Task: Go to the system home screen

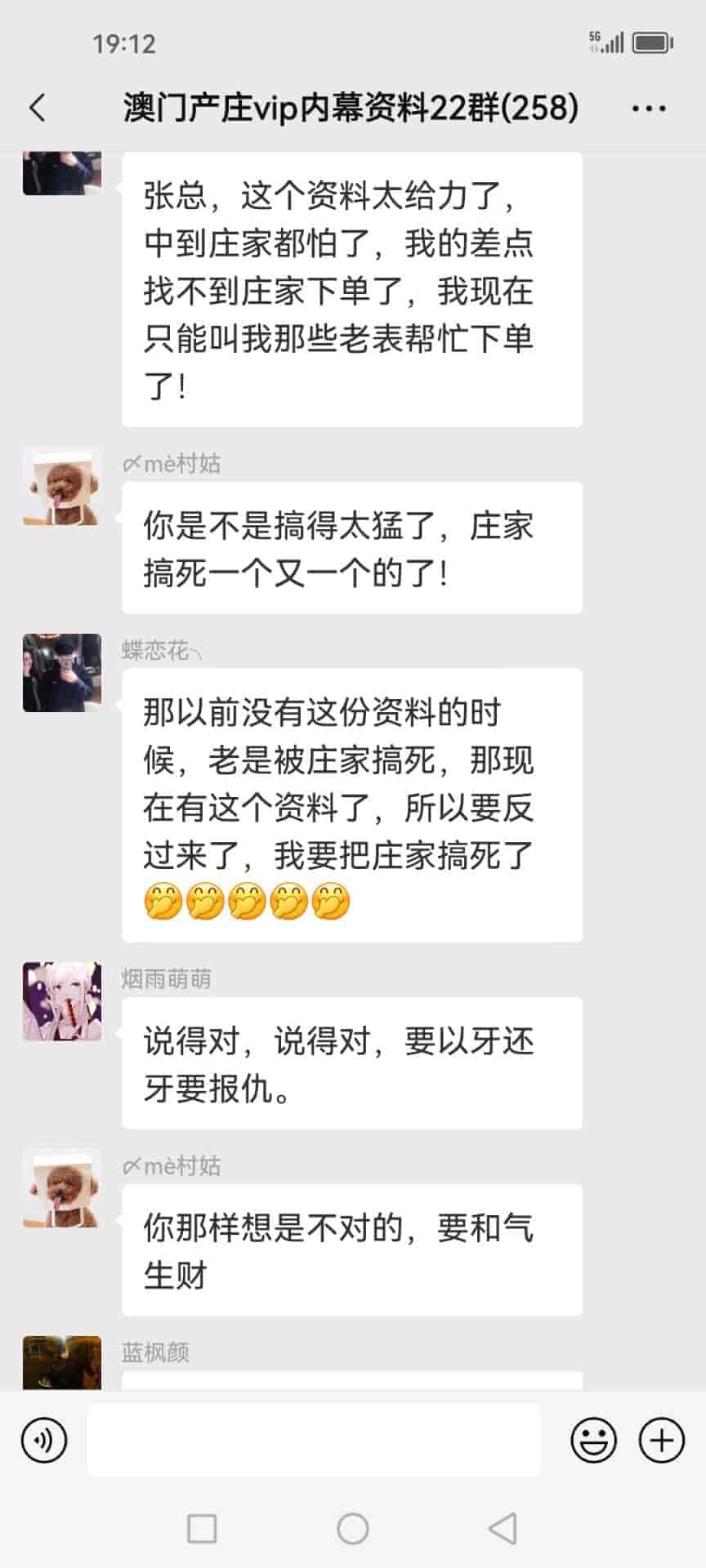Action: click(x=353, y=1528)
